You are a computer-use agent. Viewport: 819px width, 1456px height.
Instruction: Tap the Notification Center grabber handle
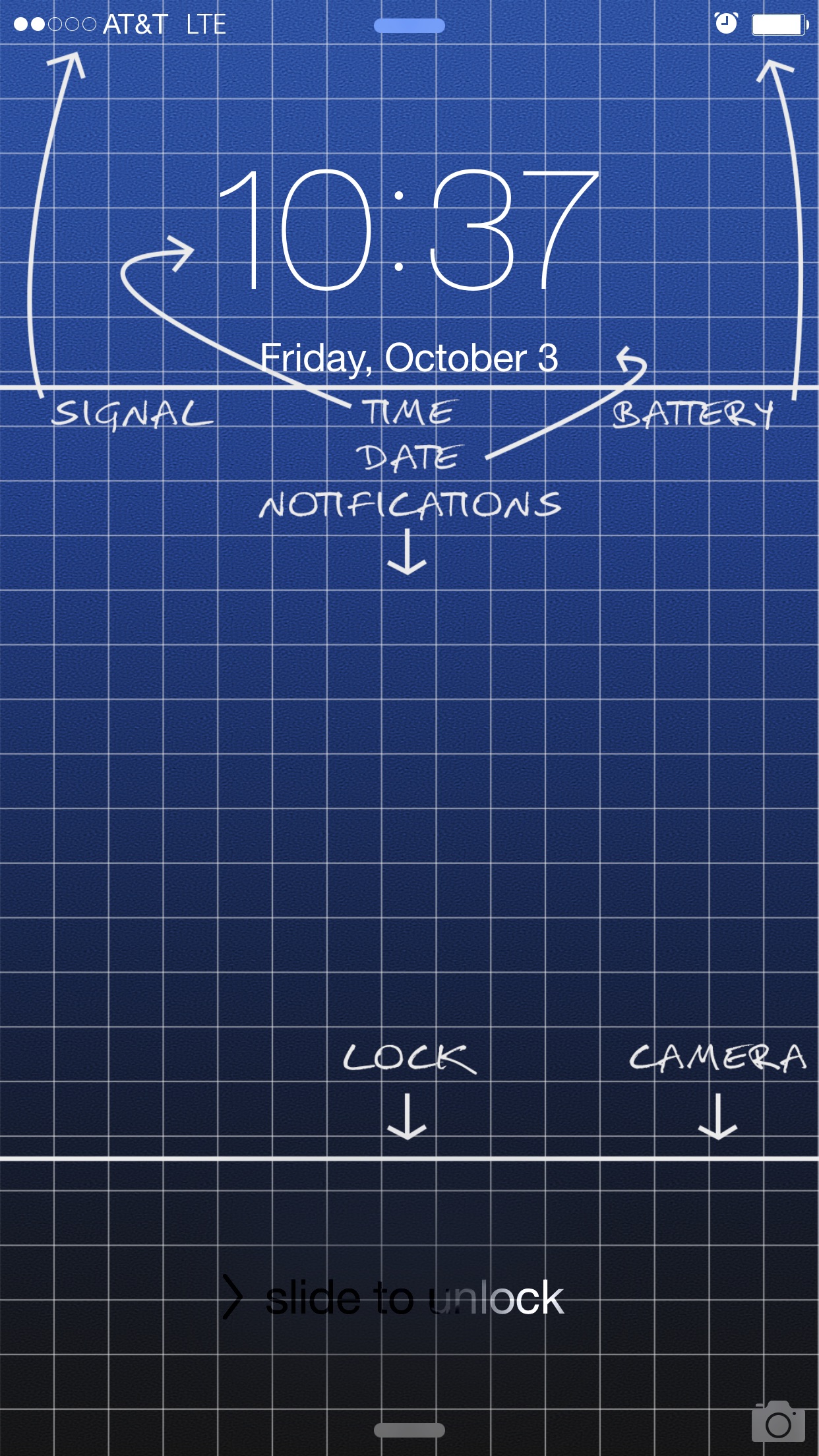(x=409, y=26)
